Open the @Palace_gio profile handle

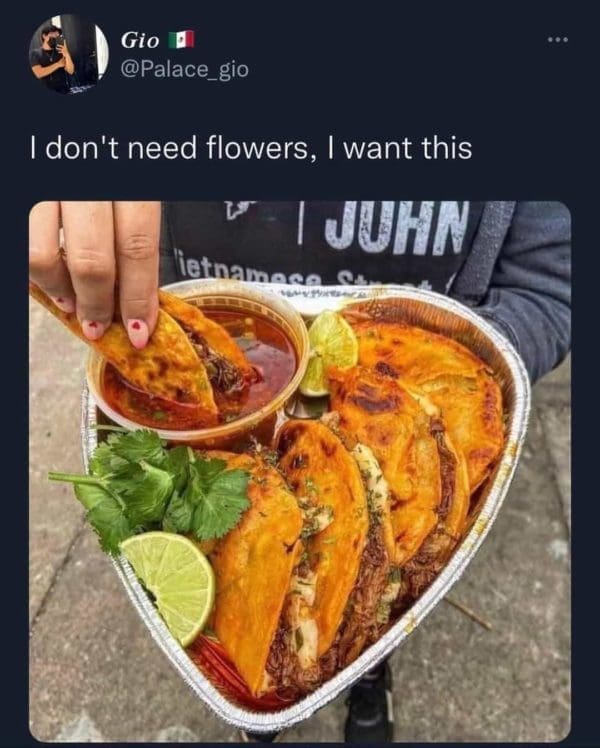[185, 70]
